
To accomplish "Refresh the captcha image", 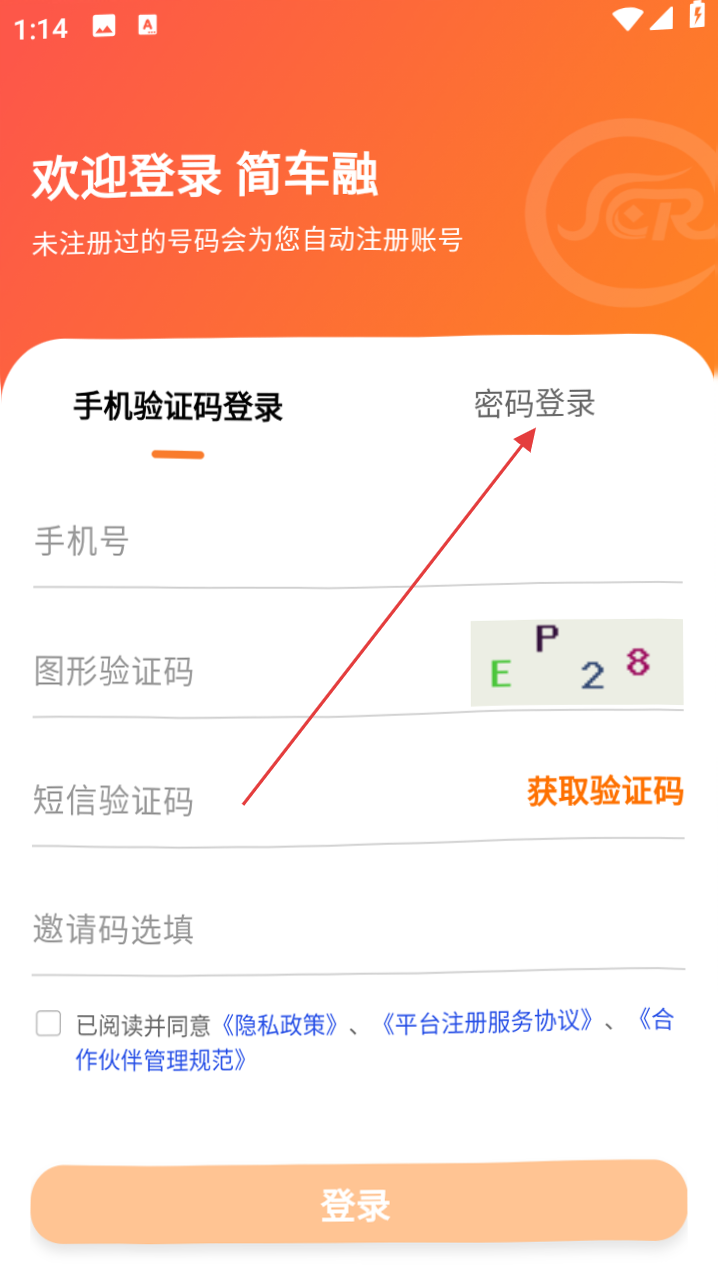I will [576, 662].
